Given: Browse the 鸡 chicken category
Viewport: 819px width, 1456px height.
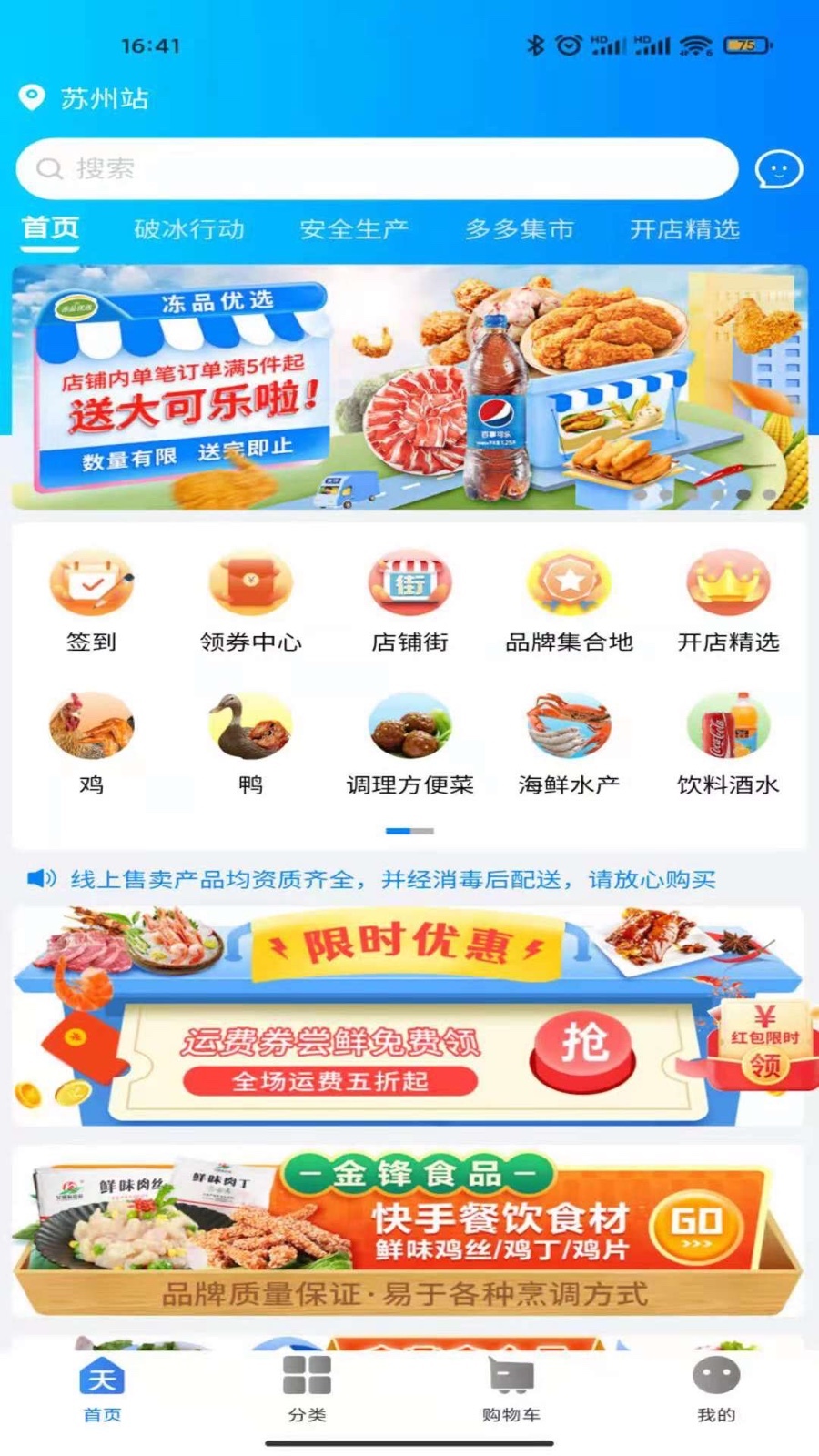Looking at the screenshot, I should point(91,743).
